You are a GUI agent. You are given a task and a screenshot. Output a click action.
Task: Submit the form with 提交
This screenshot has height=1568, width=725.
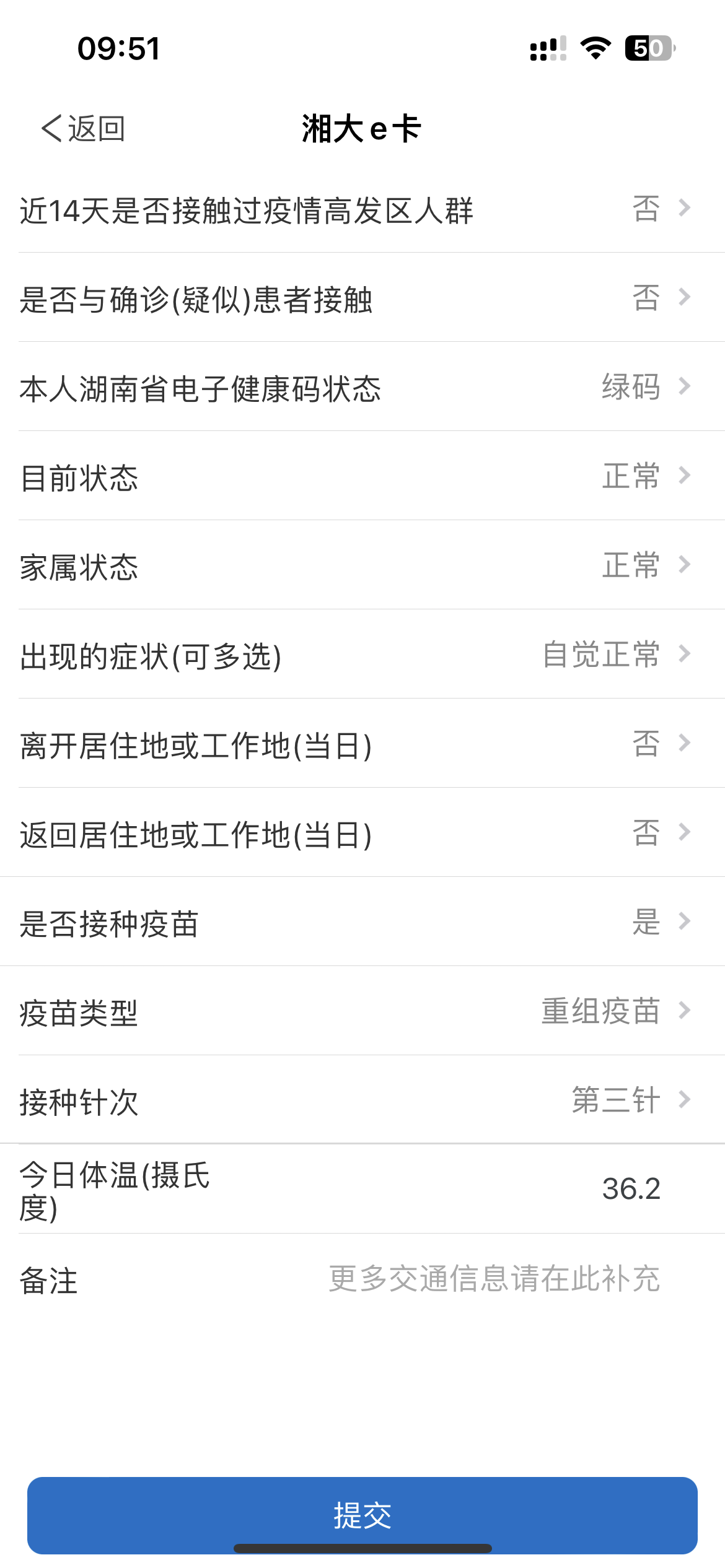click(362, 1515)
